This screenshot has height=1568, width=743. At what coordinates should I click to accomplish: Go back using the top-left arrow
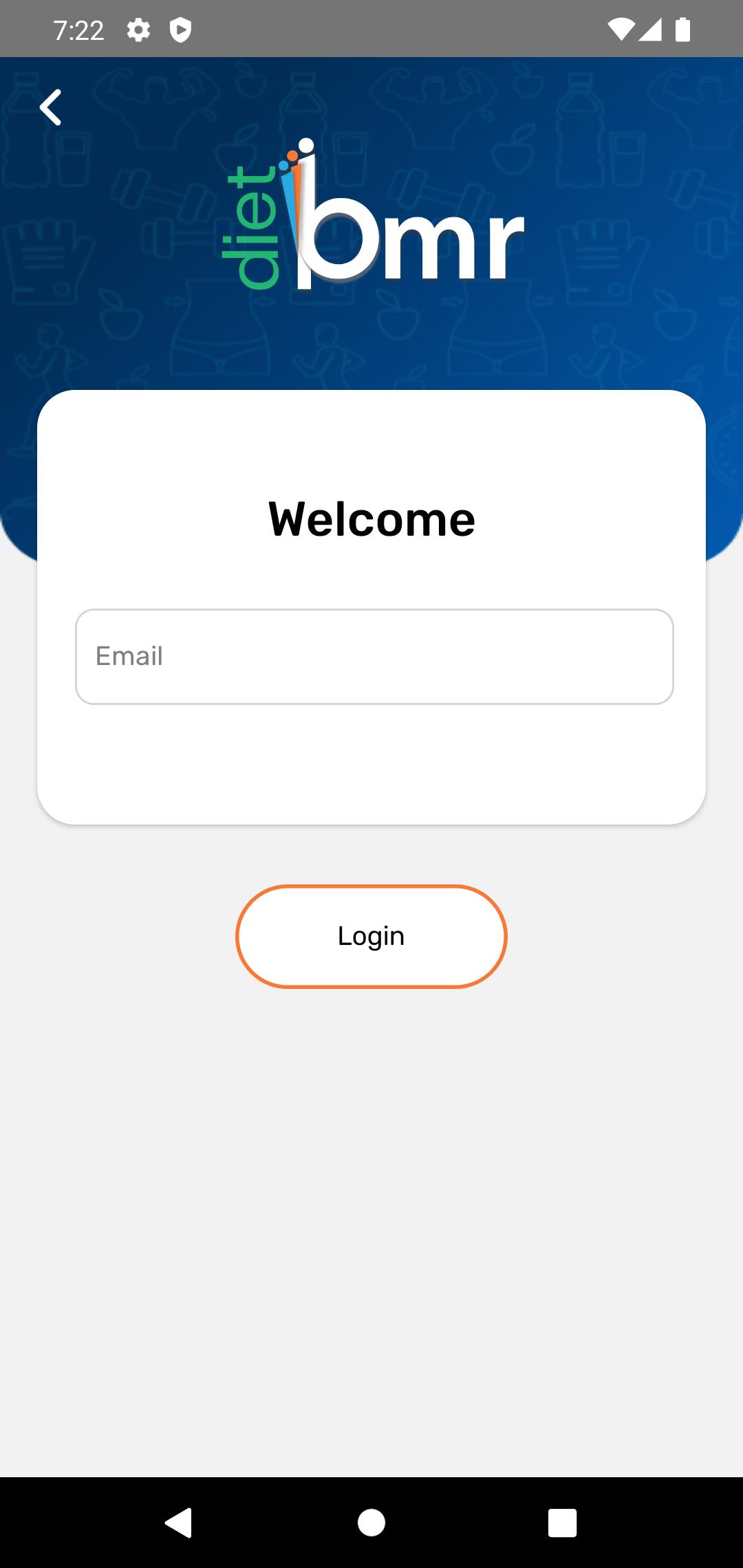tap(50, 107)
